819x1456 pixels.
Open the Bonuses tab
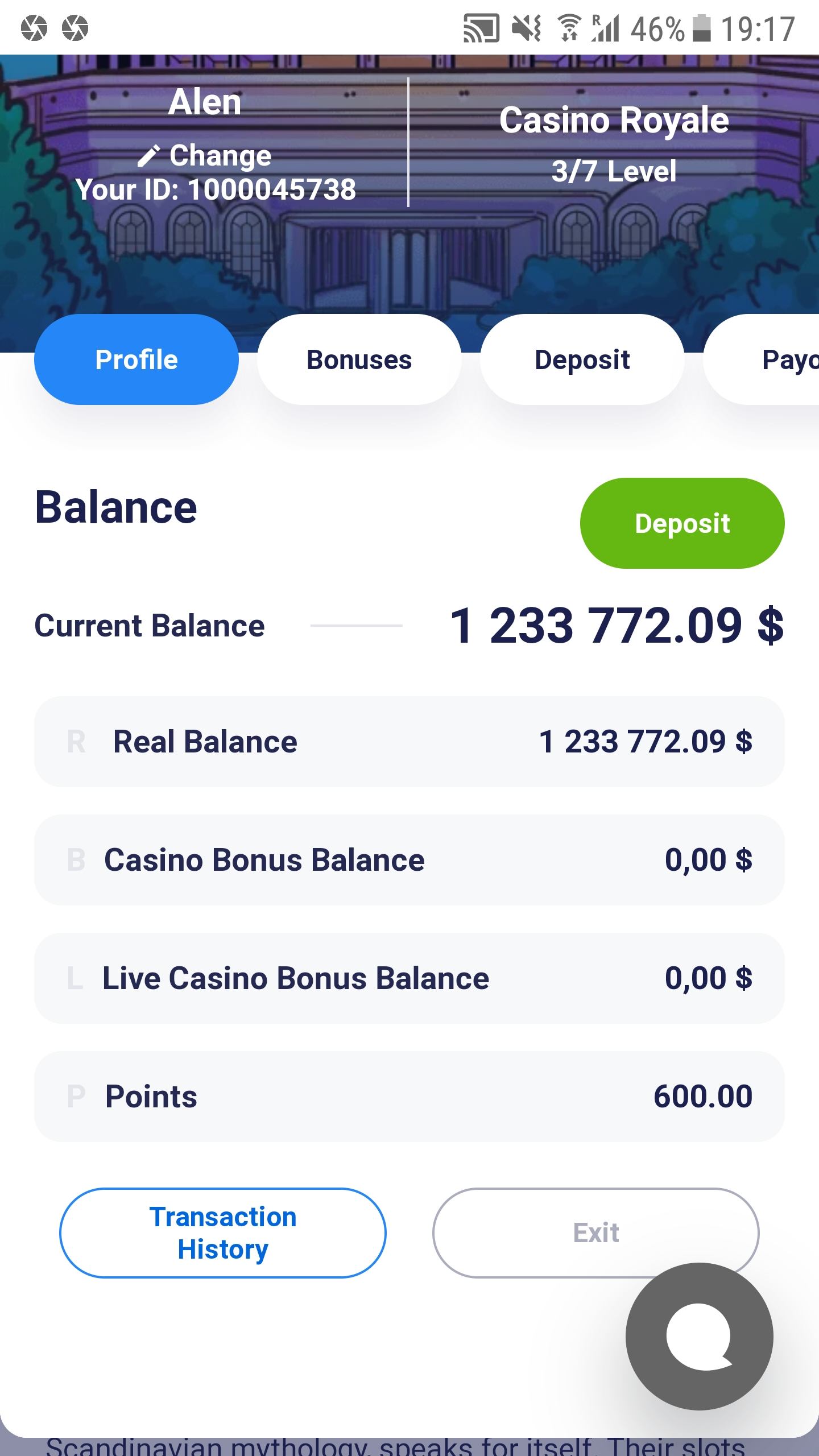click(x=359, y=360)
